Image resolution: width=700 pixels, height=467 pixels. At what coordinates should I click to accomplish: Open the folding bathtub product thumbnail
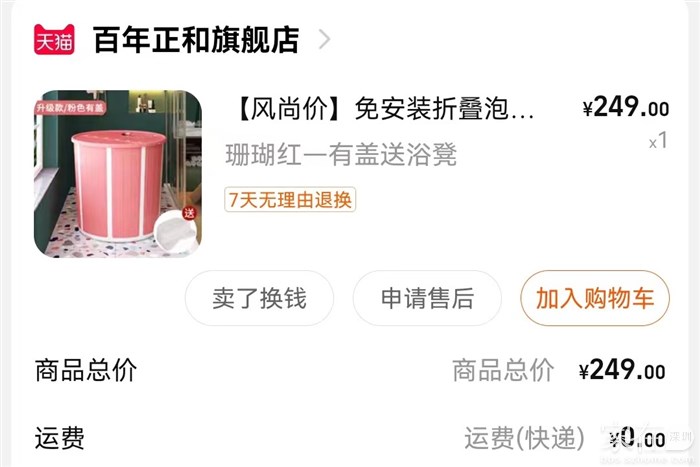[x=118, y=174]
